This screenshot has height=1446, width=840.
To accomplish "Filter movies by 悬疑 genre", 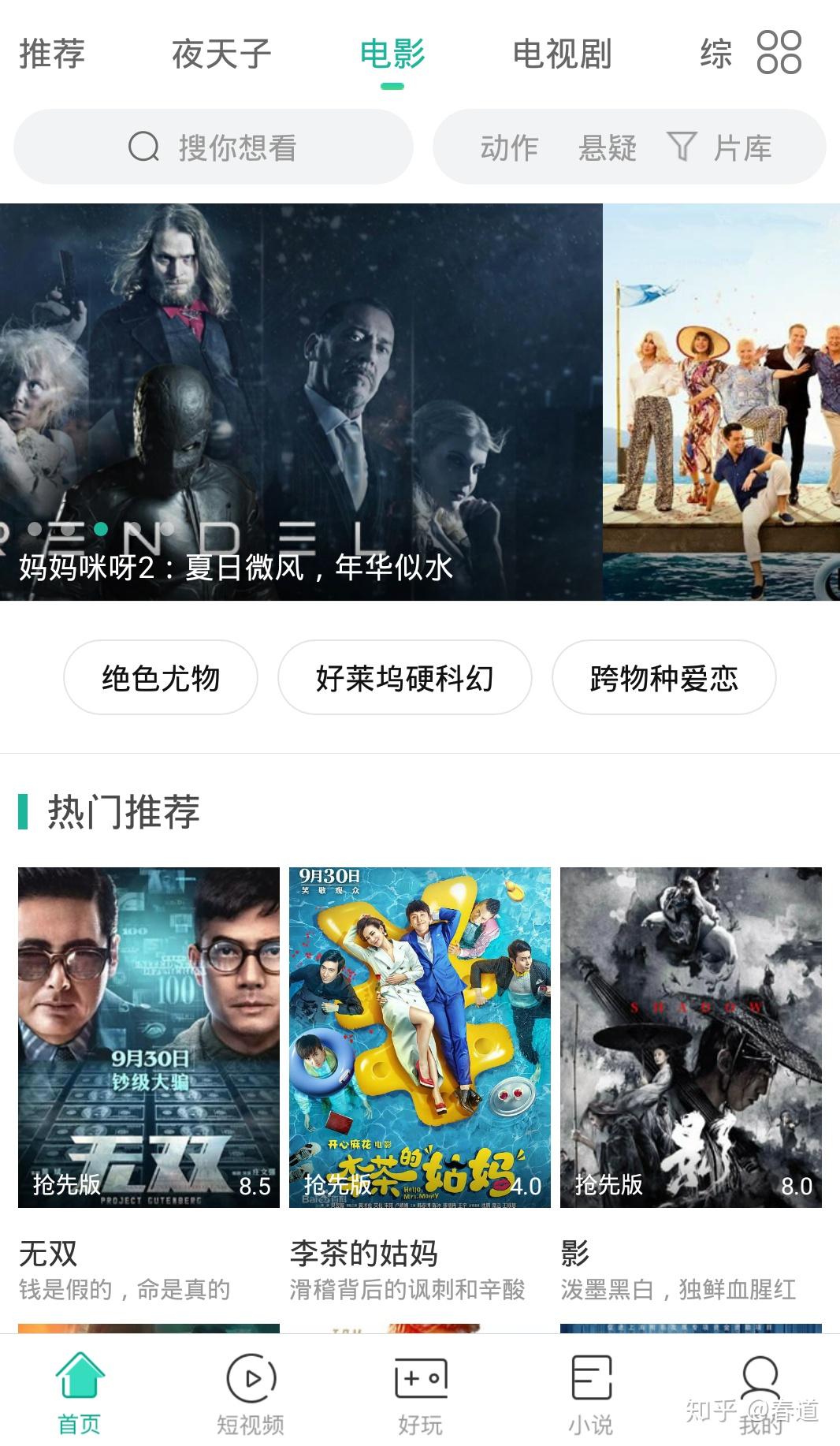I will coord(607,147).
